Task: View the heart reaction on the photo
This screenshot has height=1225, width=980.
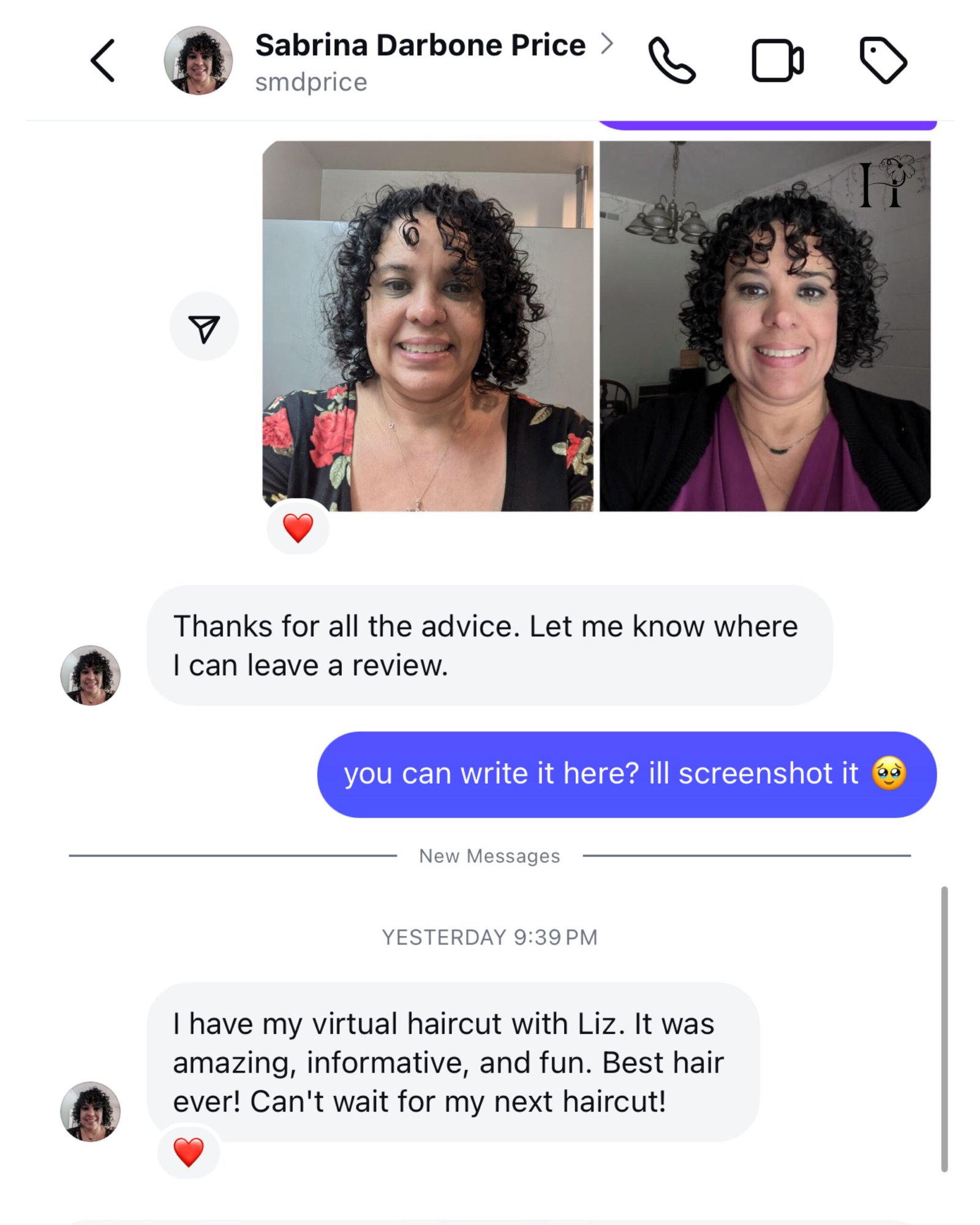Action: point(298,528)
